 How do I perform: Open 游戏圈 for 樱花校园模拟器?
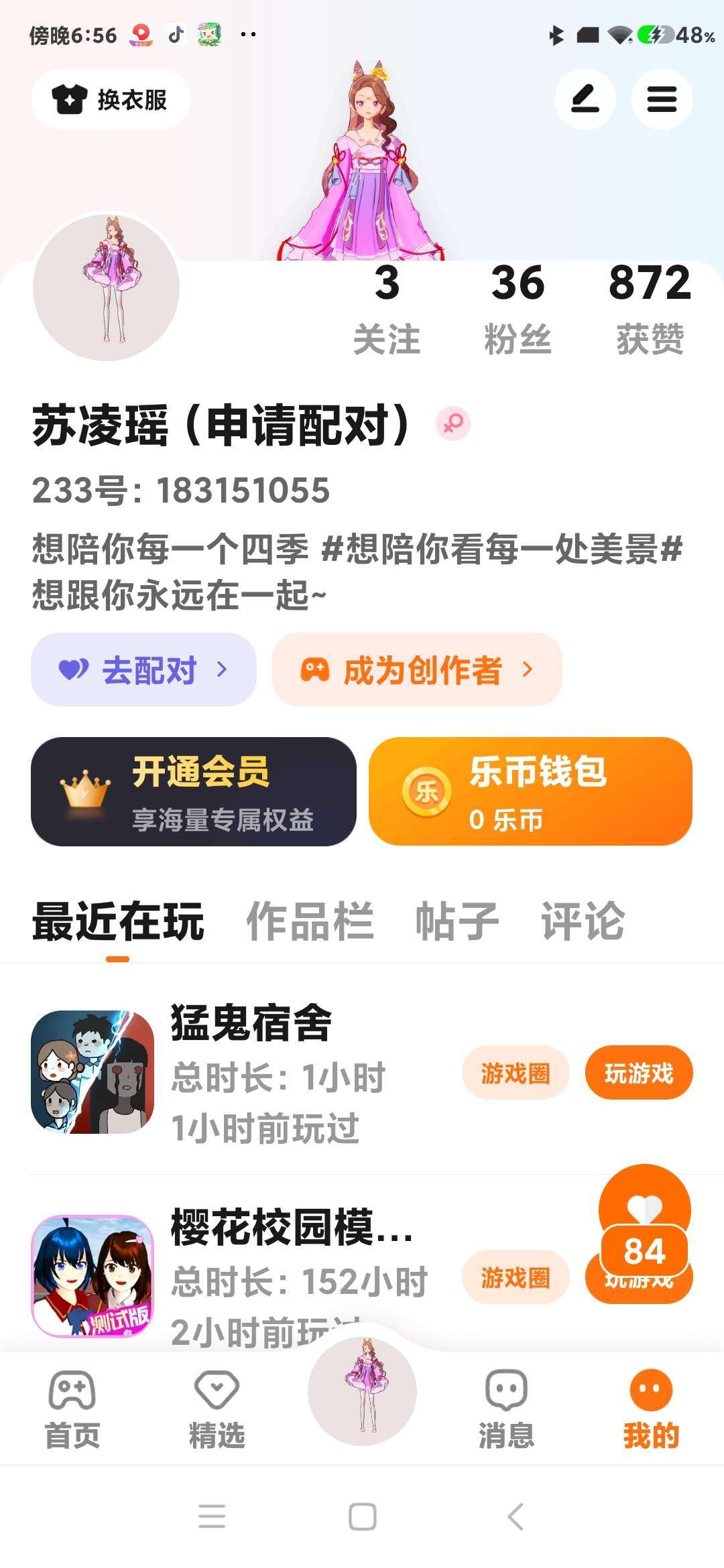click(516, 1277)
